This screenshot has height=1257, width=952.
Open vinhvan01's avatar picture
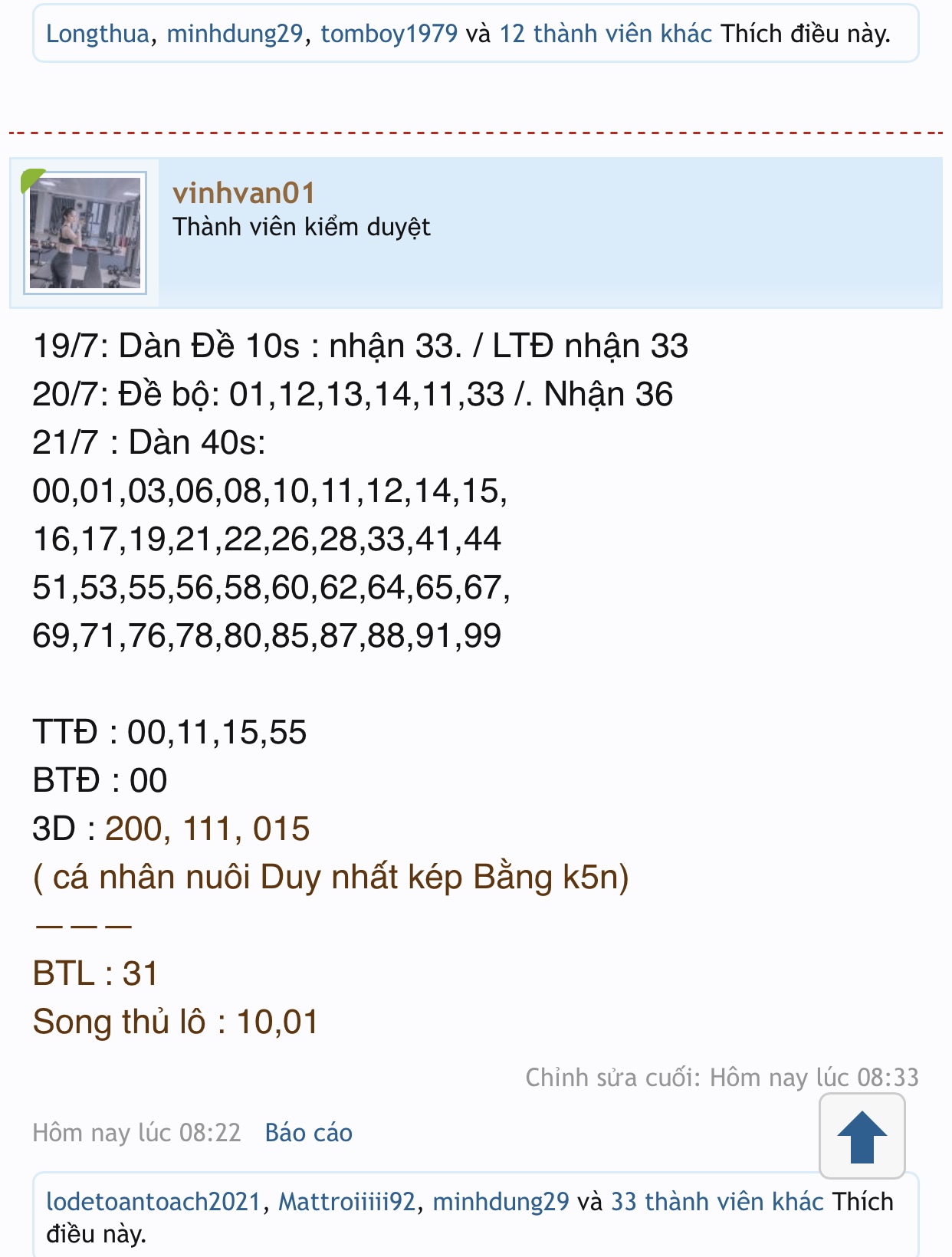click(85, 233)
